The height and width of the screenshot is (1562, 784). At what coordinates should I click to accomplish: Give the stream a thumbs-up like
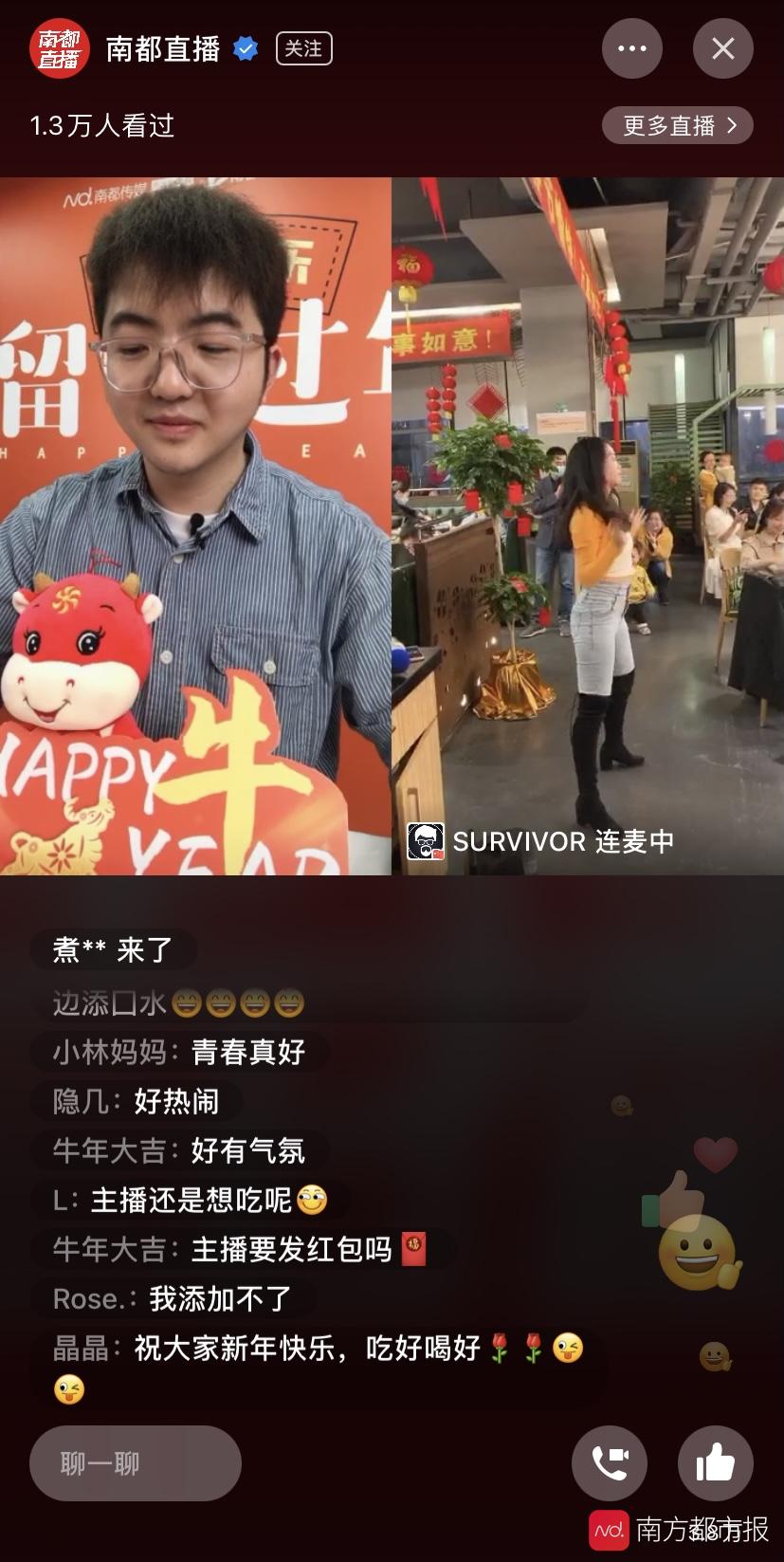[x=716, y=1463]
